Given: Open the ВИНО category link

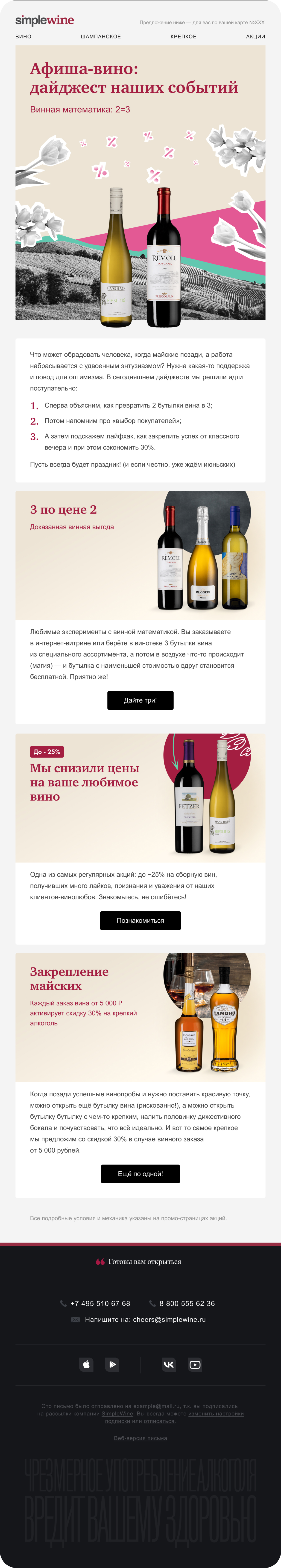Looking at the screenshot, I should pyautogui.click(x=23, y=37).
